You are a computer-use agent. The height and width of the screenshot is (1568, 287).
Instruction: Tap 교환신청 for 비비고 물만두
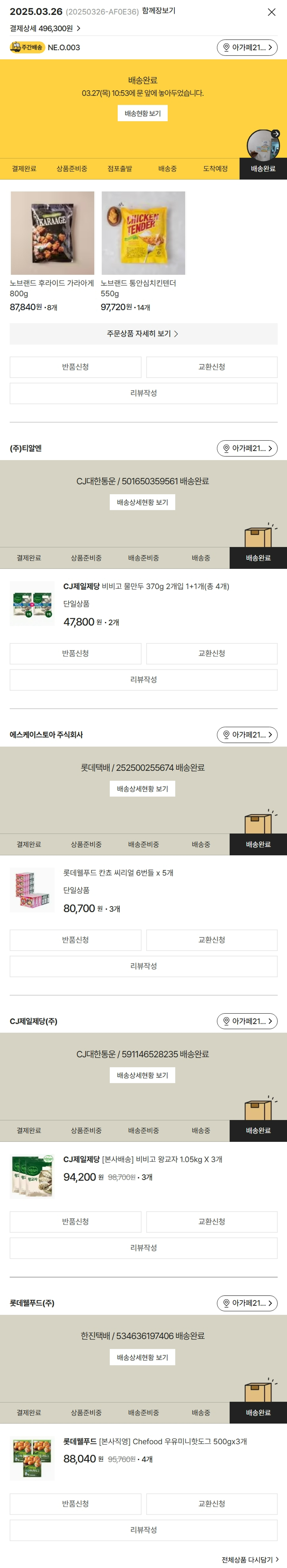212,653
